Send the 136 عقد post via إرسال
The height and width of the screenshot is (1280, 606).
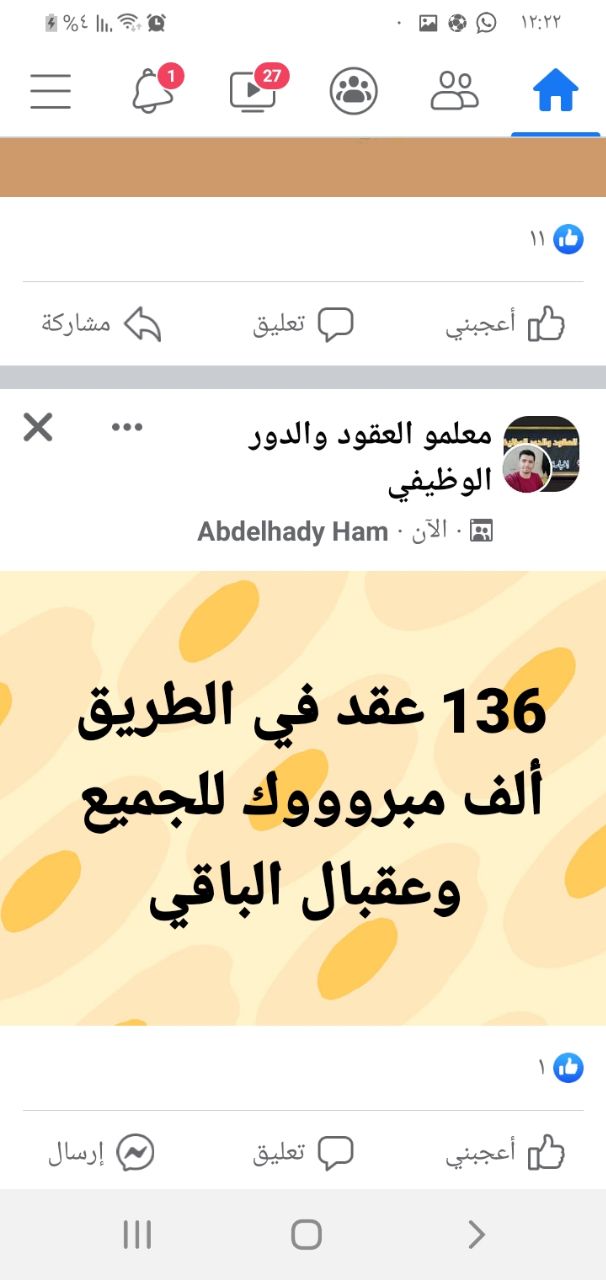pyautogui.click(x=101, y=1152)
